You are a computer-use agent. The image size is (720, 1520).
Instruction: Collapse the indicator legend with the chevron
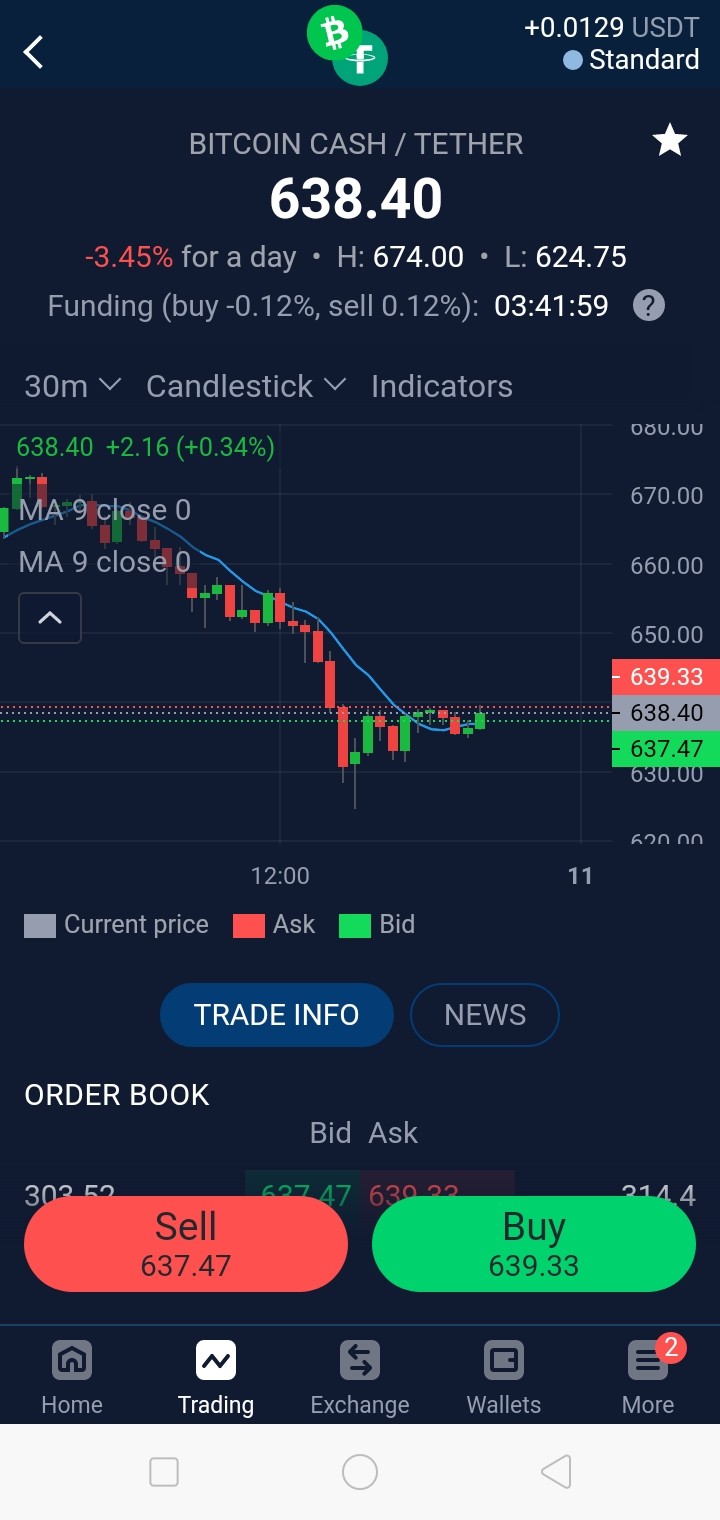point(50,618)
